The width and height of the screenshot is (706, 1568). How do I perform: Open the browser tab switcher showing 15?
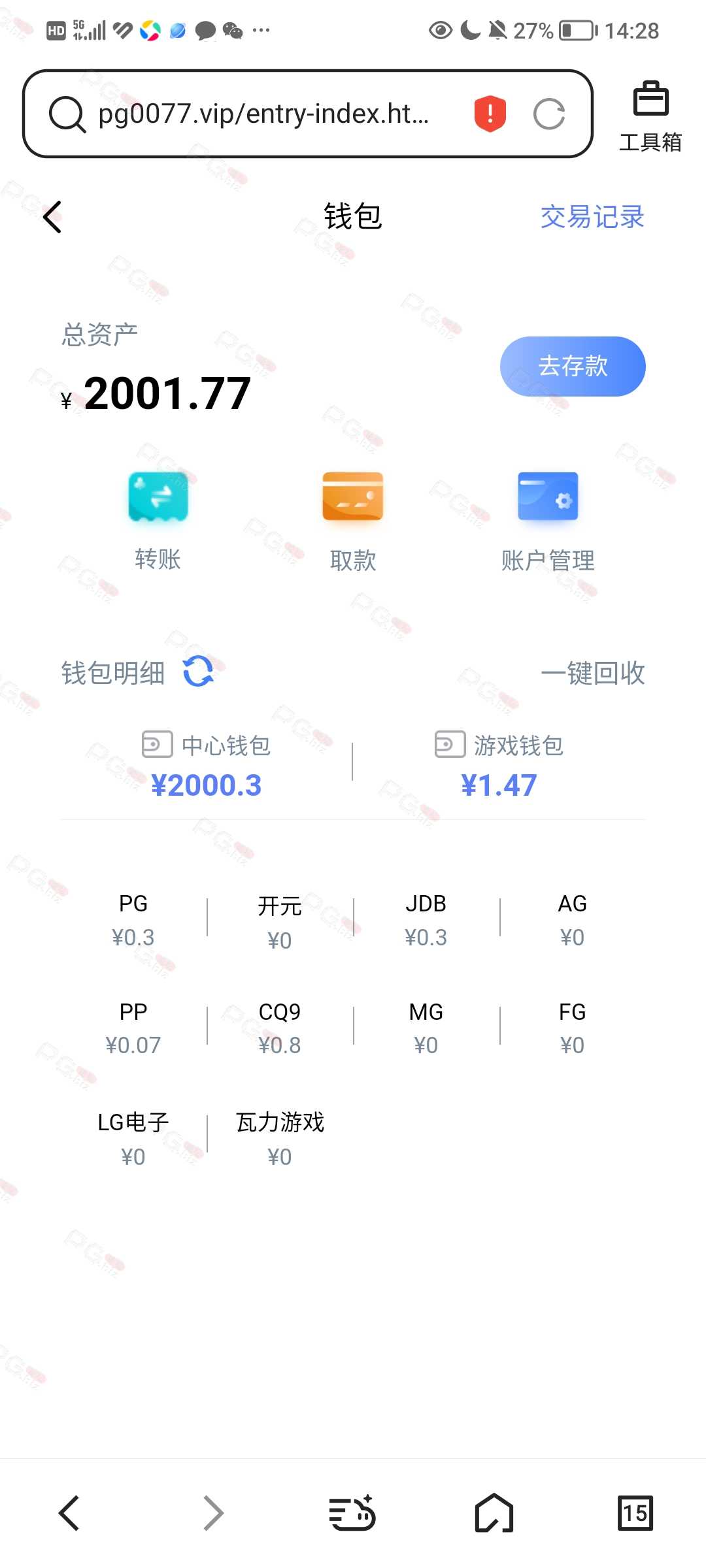(635, 1512)
